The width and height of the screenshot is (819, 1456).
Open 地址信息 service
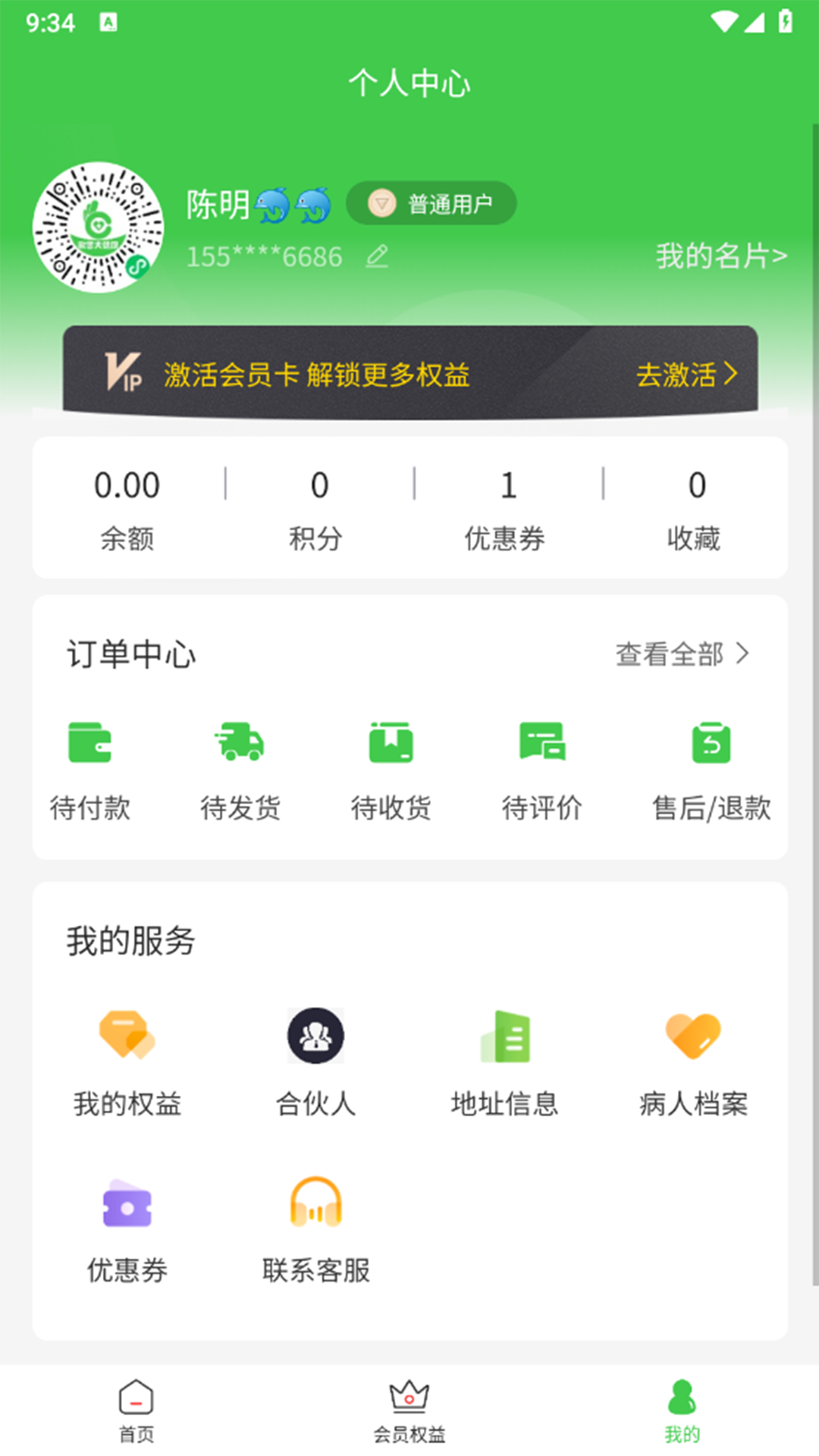(x=505, y=1063)
